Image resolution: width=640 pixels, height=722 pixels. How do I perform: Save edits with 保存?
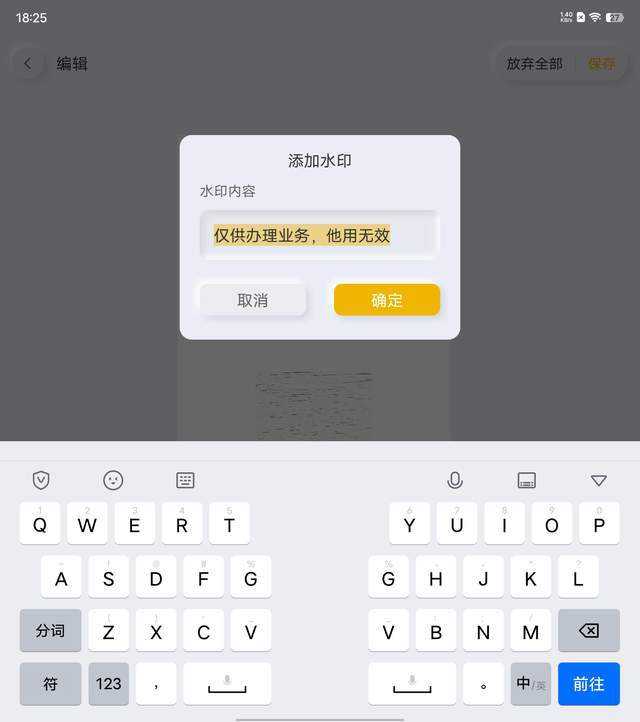pyautogui.click(x=602, y=63)
